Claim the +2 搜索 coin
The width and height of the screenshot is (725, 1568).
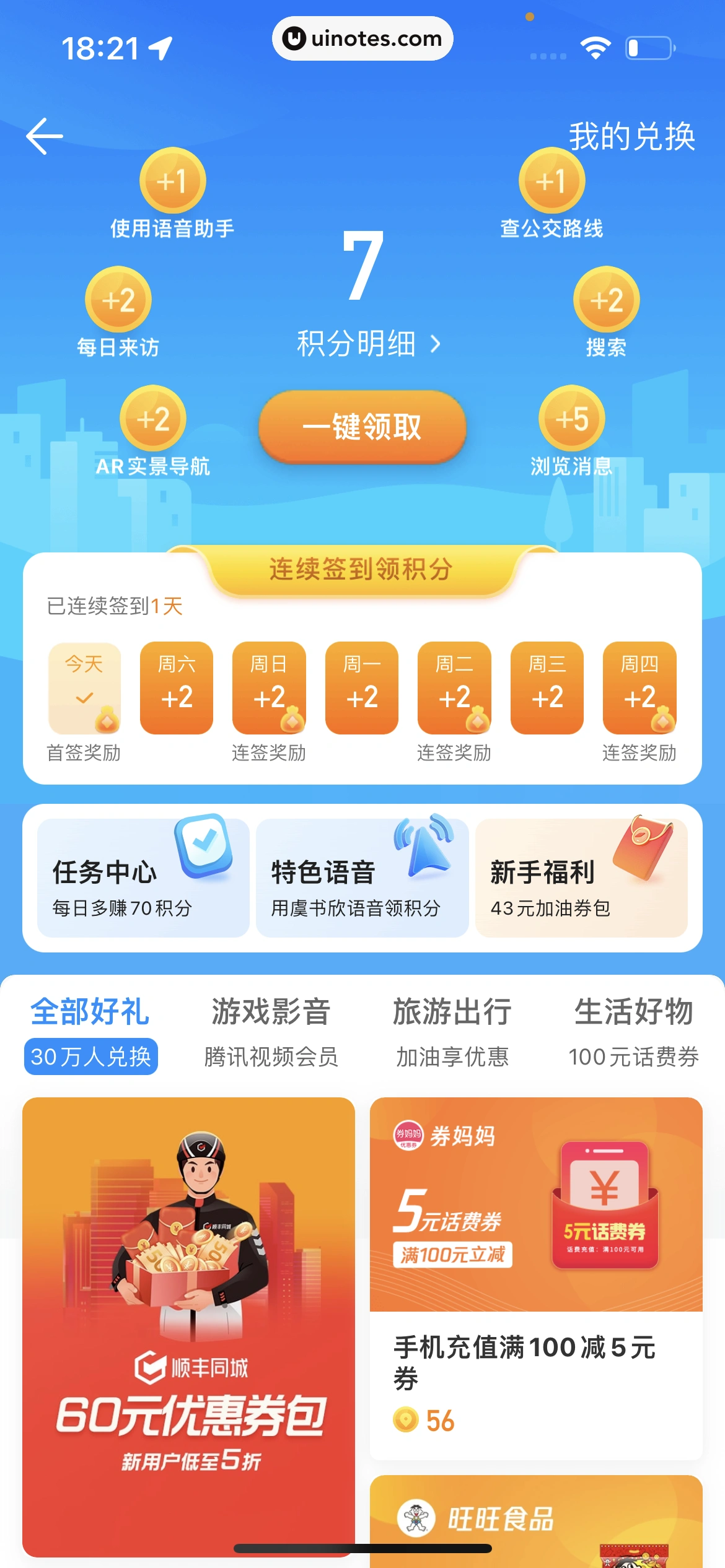[606, 300]
